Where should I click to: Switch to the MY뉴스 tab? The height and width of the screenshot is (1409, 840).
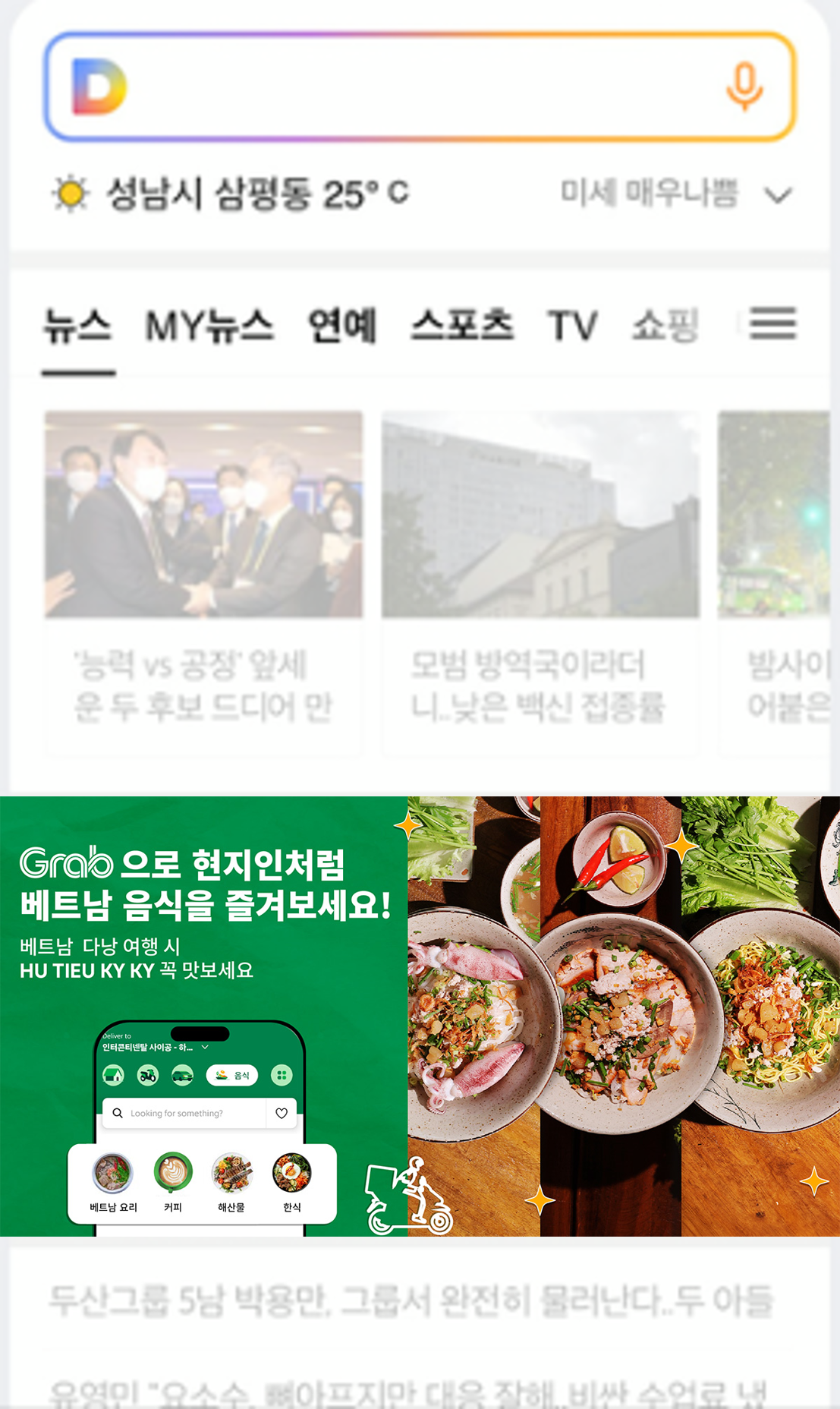pyautogui.click(x=209, y=326)
